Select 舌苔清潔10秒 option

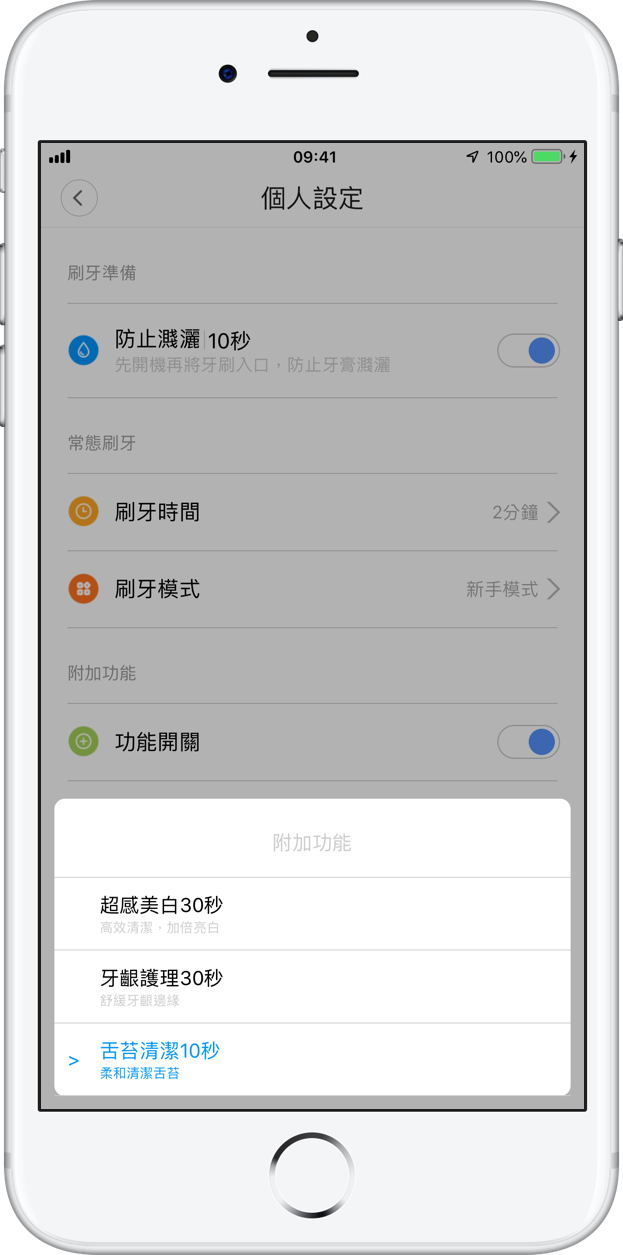tap(312, 1059)
